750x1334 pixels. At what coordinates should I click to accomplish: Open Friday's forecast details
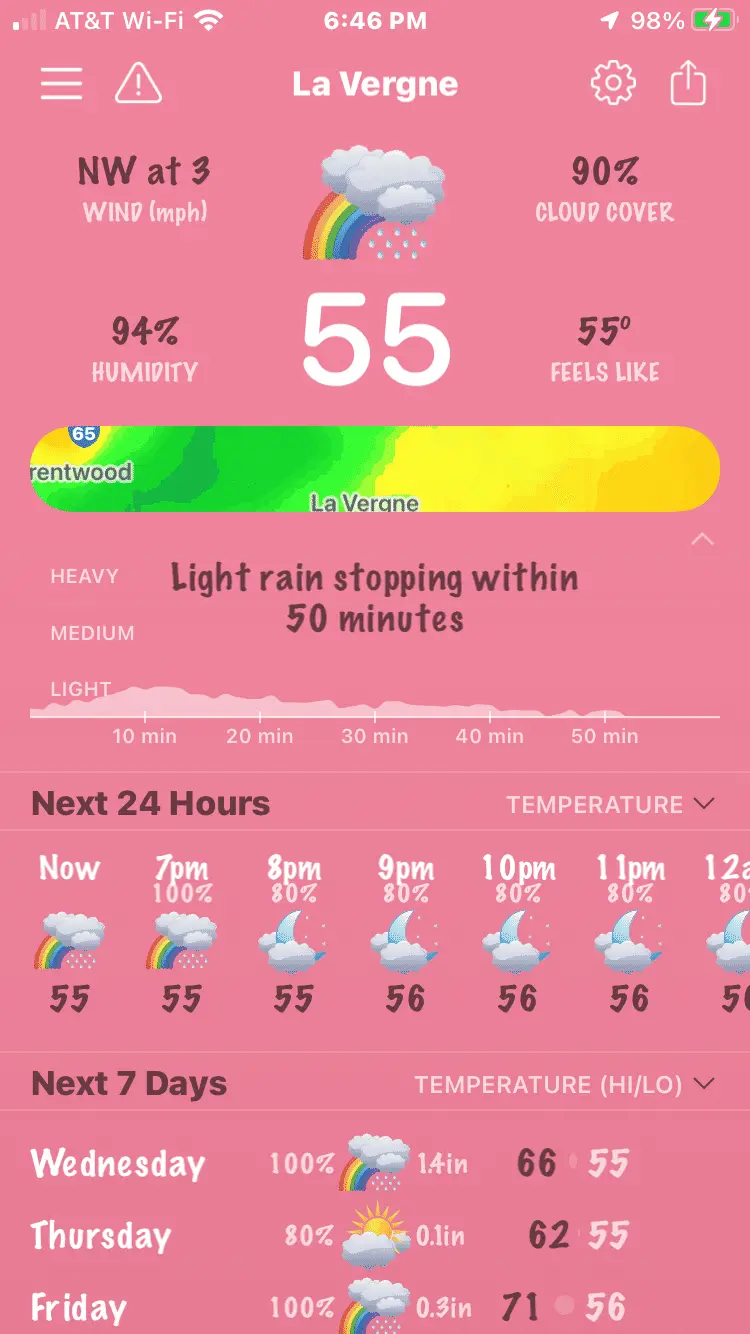click(x=375, y=1306)
